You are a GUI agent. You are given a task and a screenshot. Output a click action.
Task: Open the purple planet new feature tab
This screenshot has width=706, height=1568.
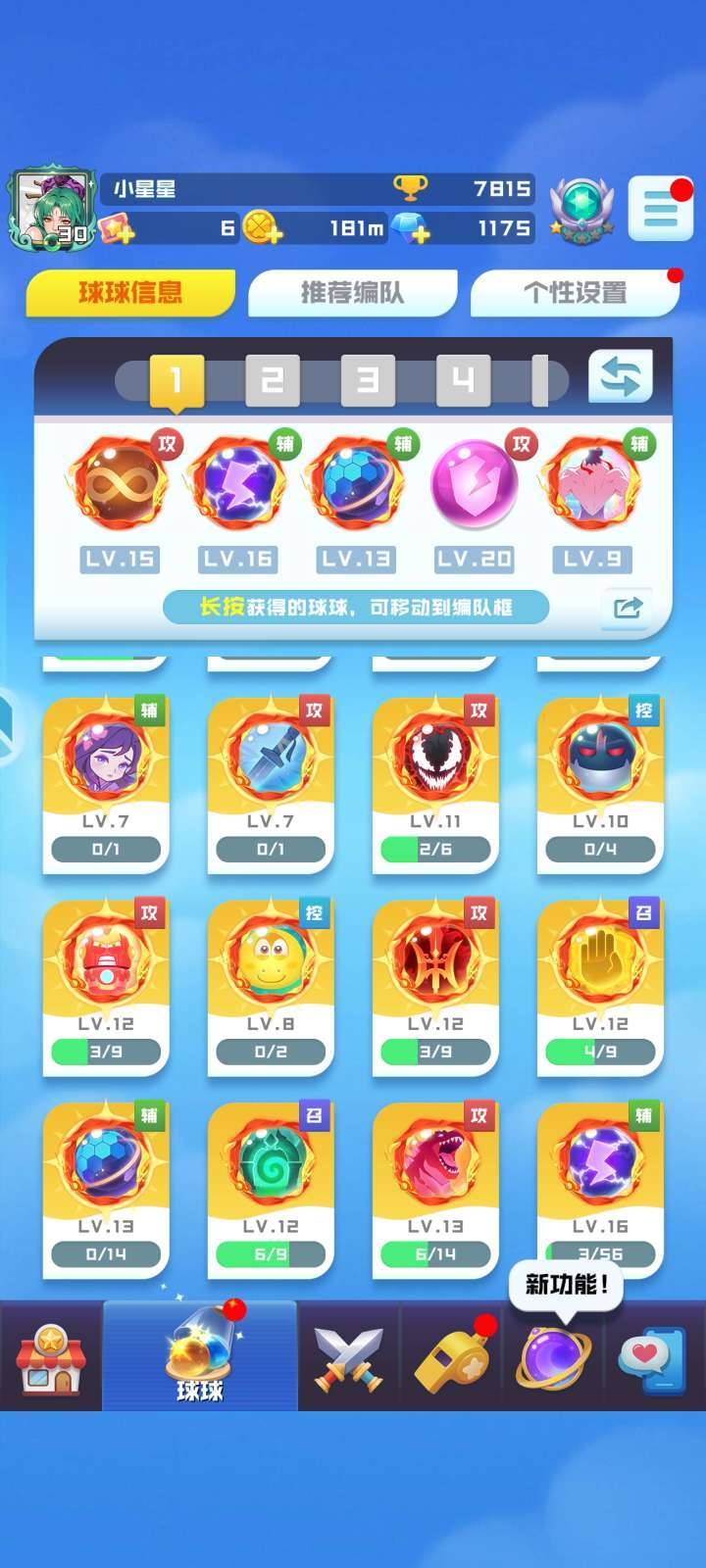553,1357
